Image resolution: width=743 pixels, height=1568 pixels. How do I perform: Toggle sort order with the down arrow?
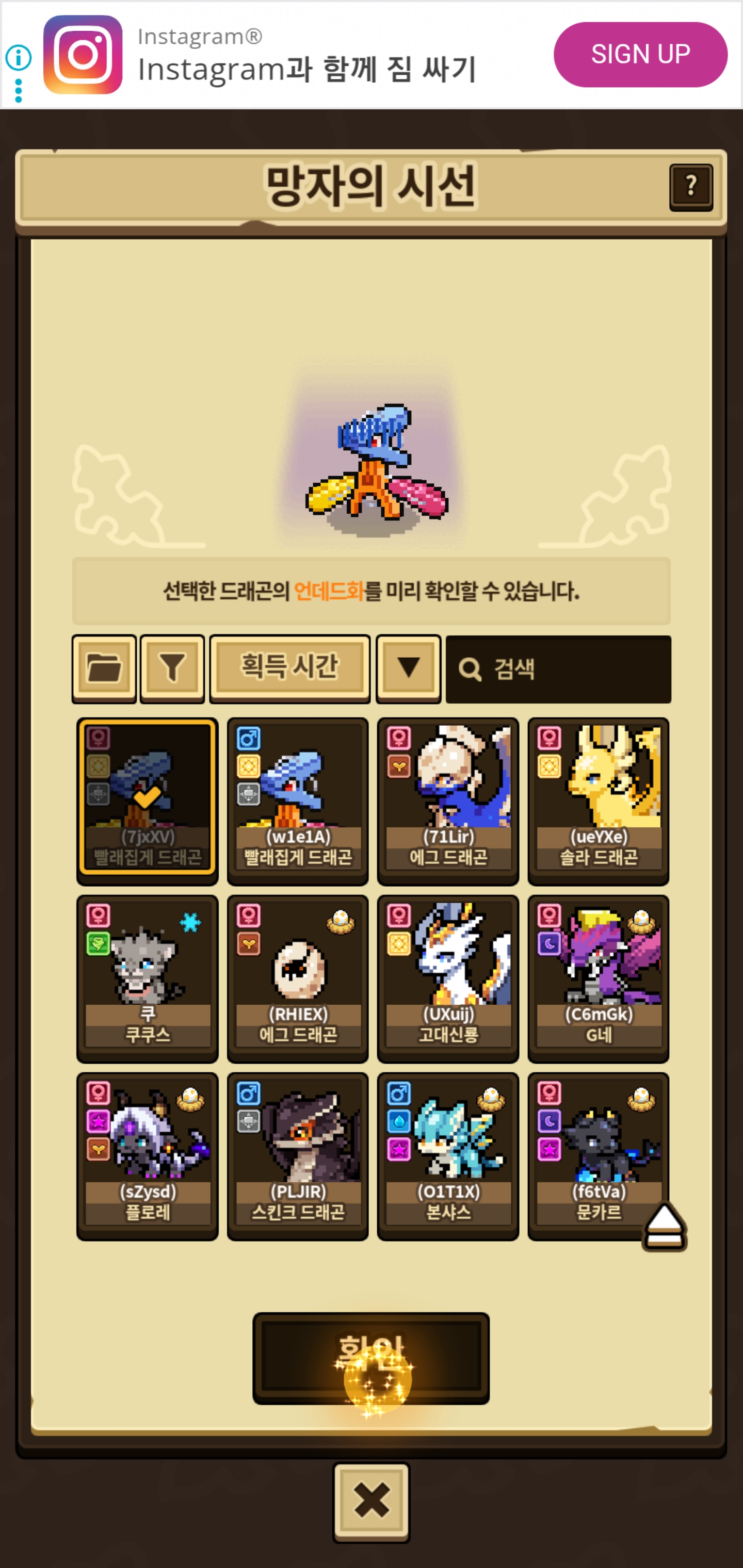pyautogui.click(x=408, y=668)
